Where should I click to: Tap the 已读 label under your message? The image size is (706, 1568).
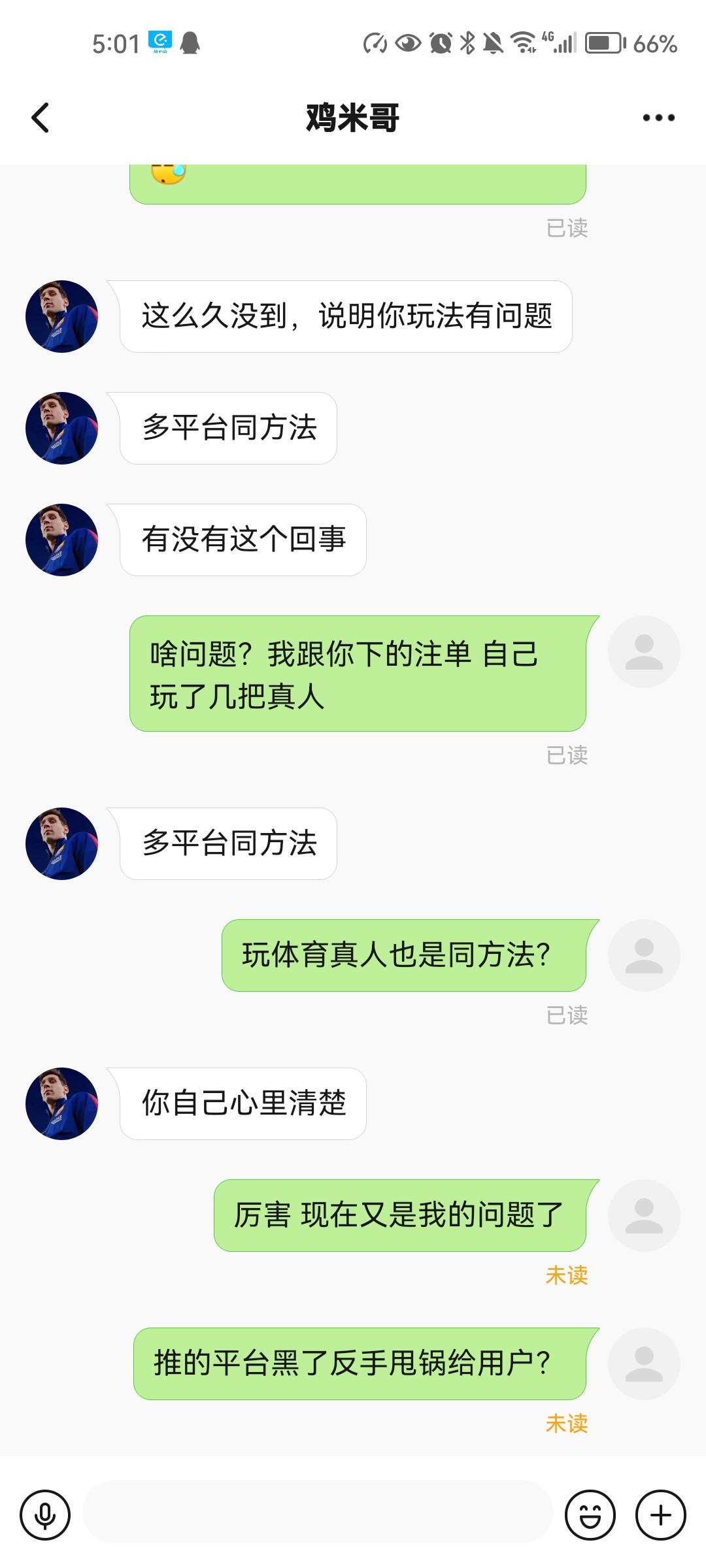coord(566,755)
